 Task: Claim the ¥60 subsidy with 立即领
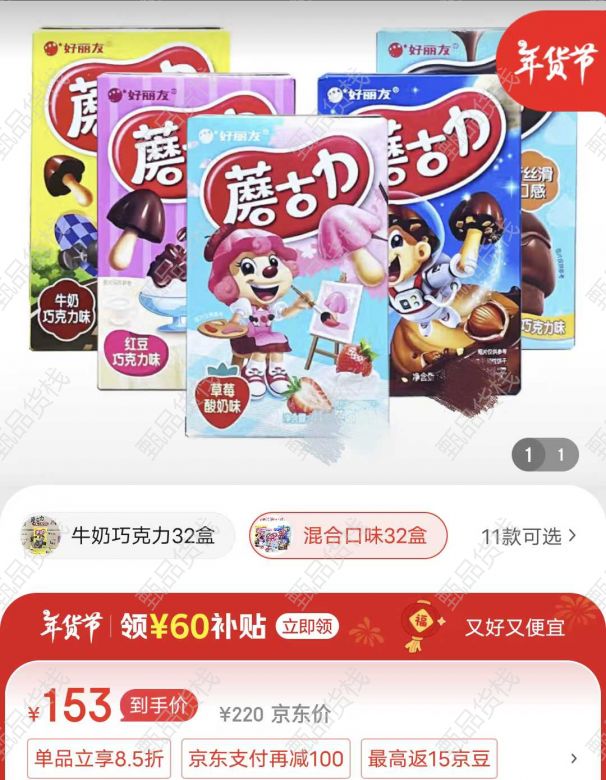click(307, 628)
